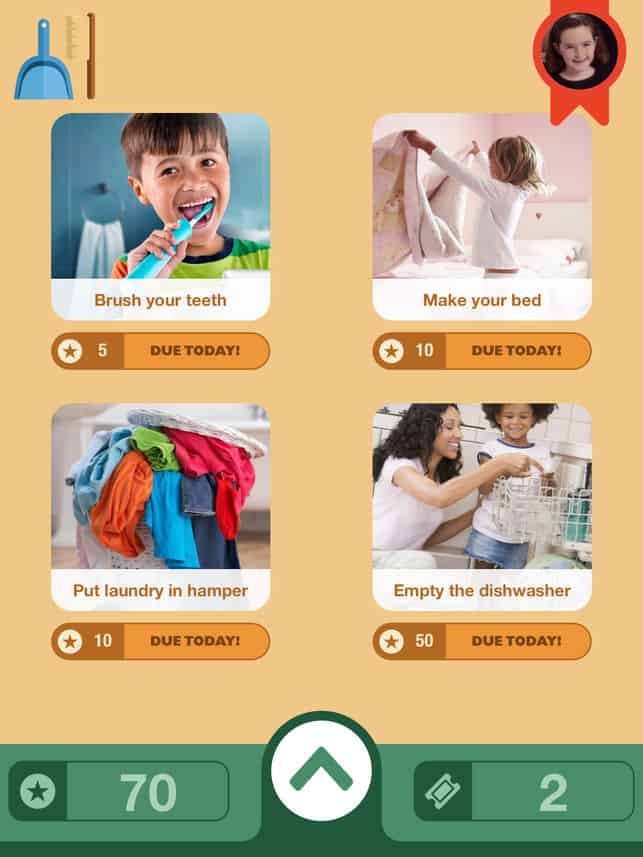Tap Due Today under Brush your teeth
The width and height of the screenshot is (643, 857).
click(x=195, y=351)
